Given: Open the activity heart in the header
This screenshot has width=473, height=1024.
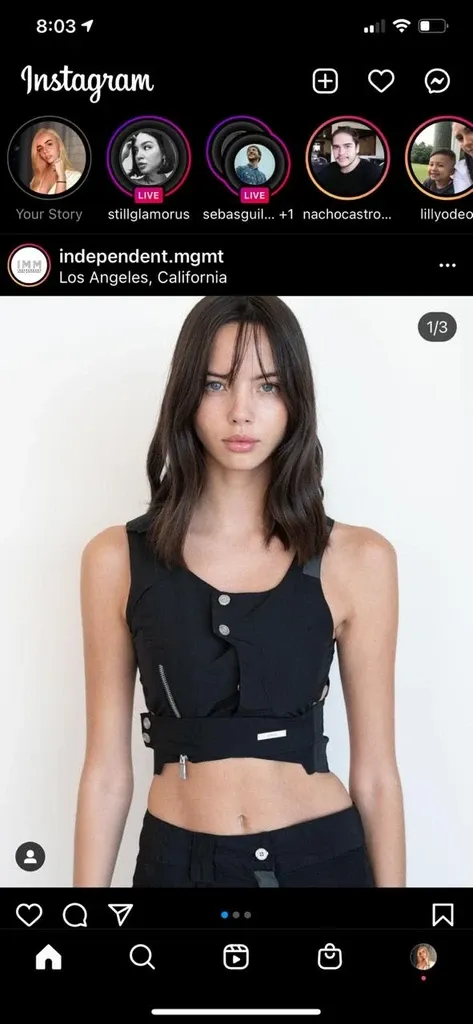Looking at the screenshot, I should tap(381, 82).
